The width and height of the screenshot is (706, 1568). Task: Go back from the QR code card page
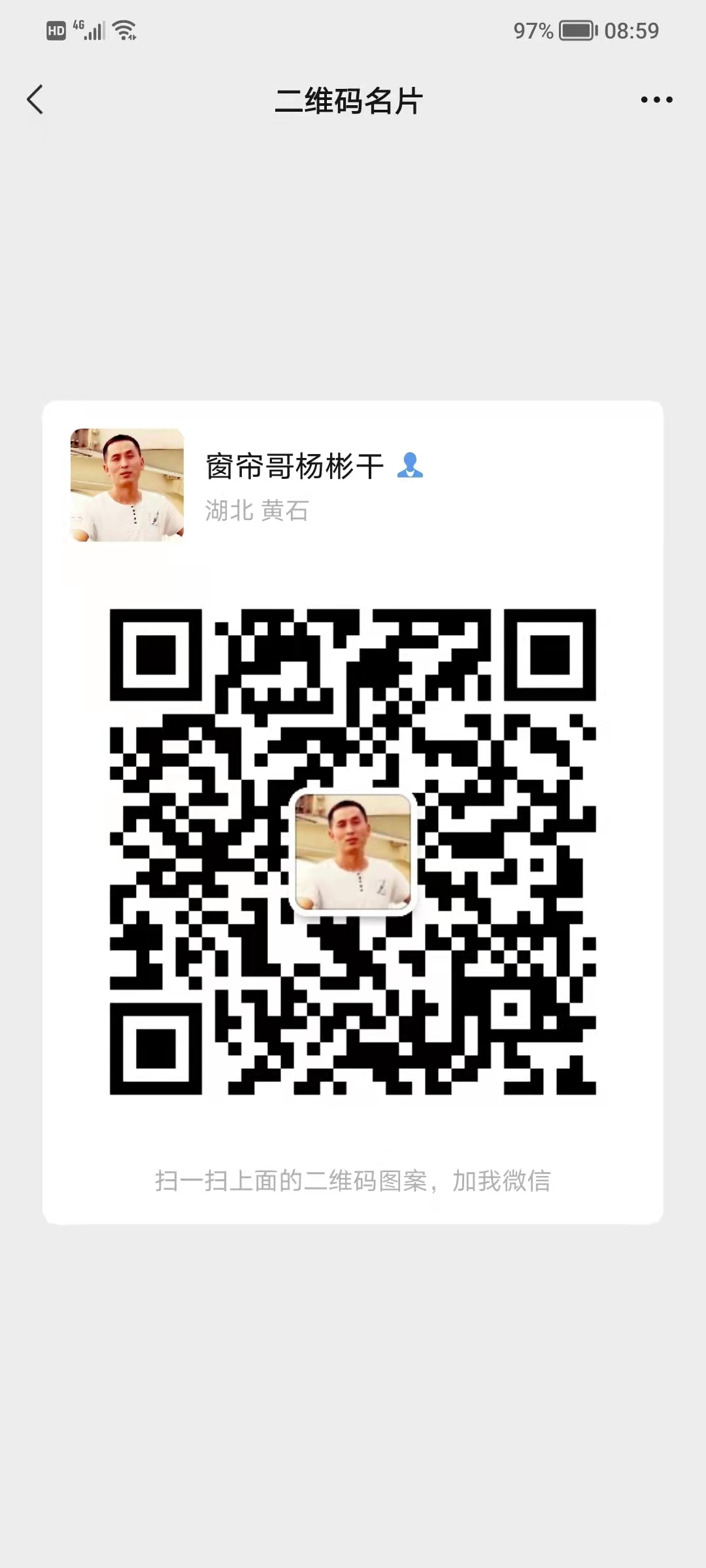(x=35, y=100)
